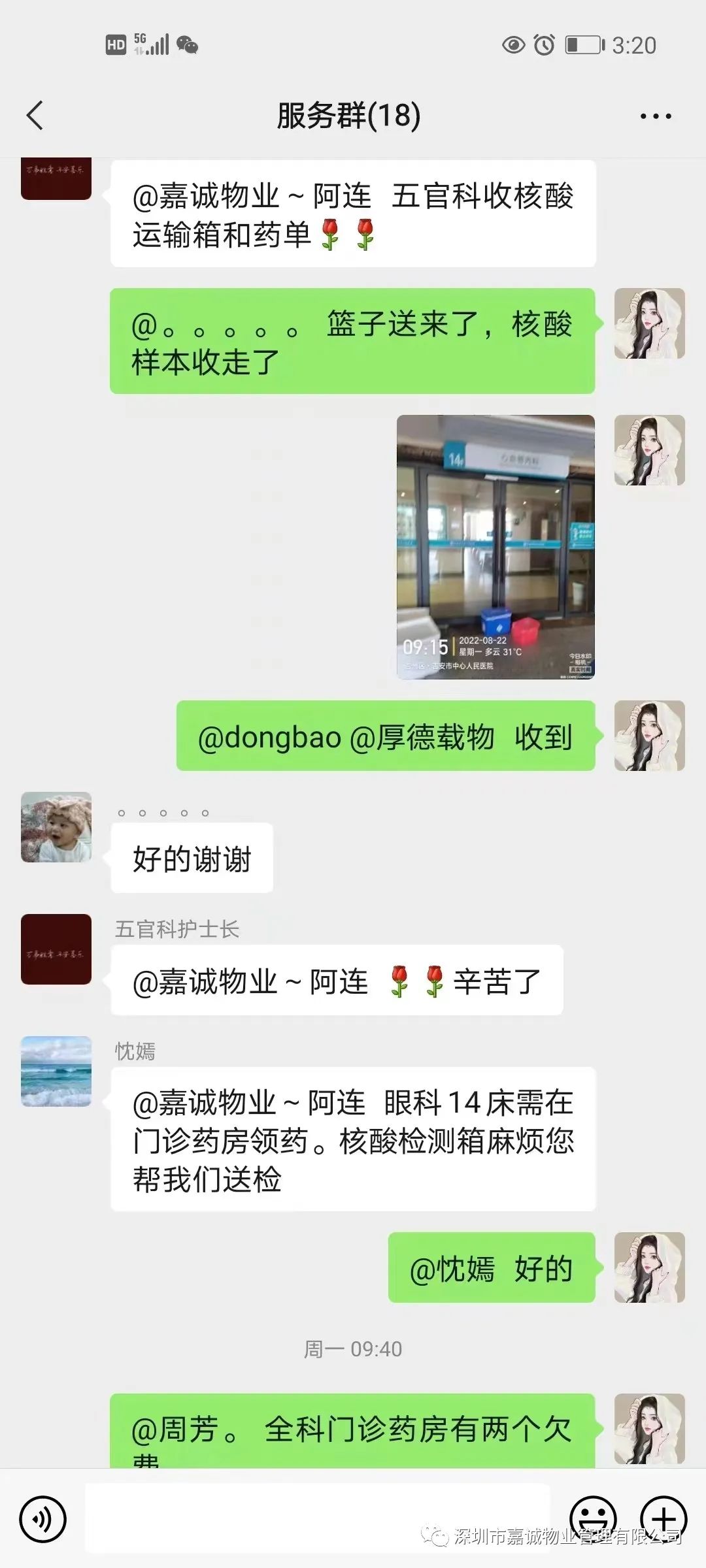Open the shared hospital corridor photo
This screenshot has height=1568, width=706.
496,547
